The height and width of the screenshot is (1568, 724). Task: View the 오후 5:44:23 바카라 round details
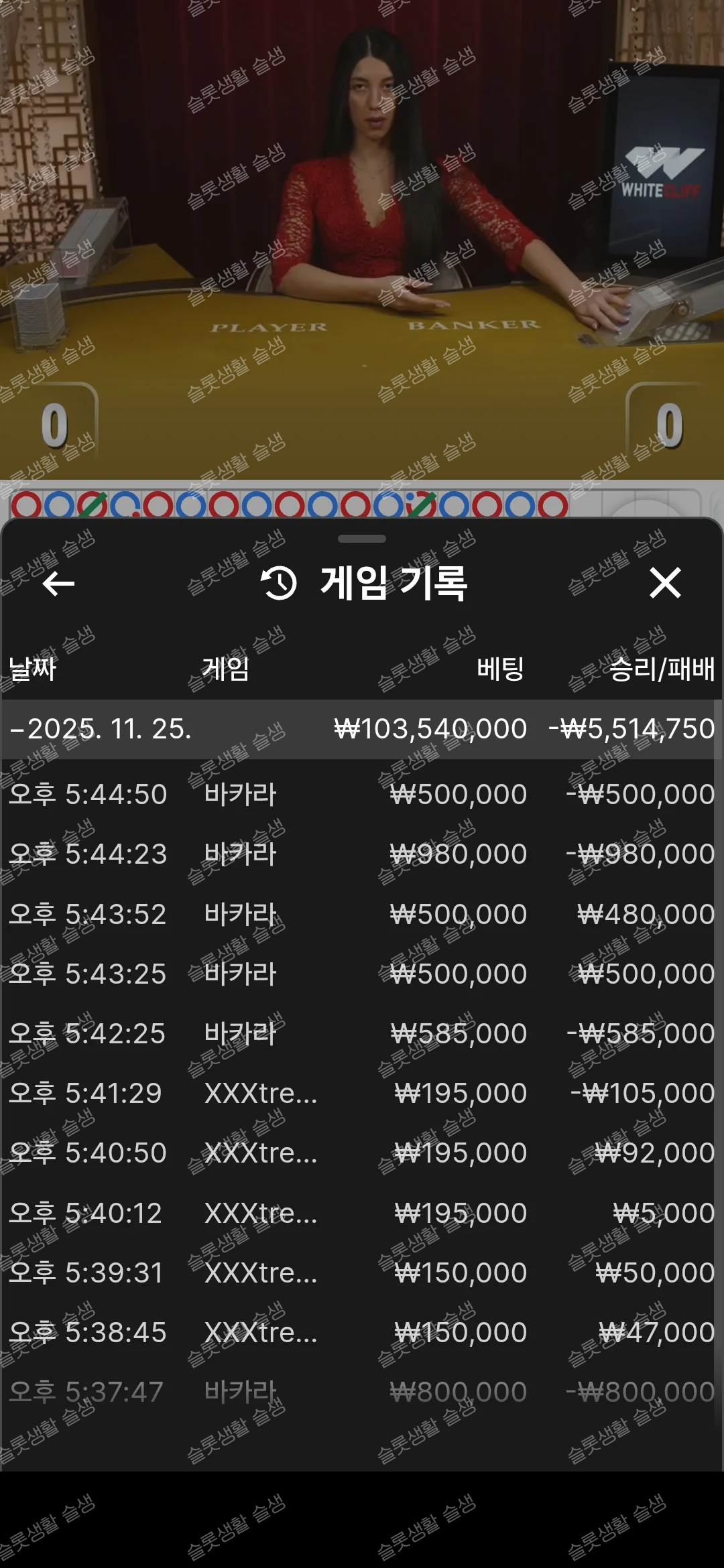point(361,854)
